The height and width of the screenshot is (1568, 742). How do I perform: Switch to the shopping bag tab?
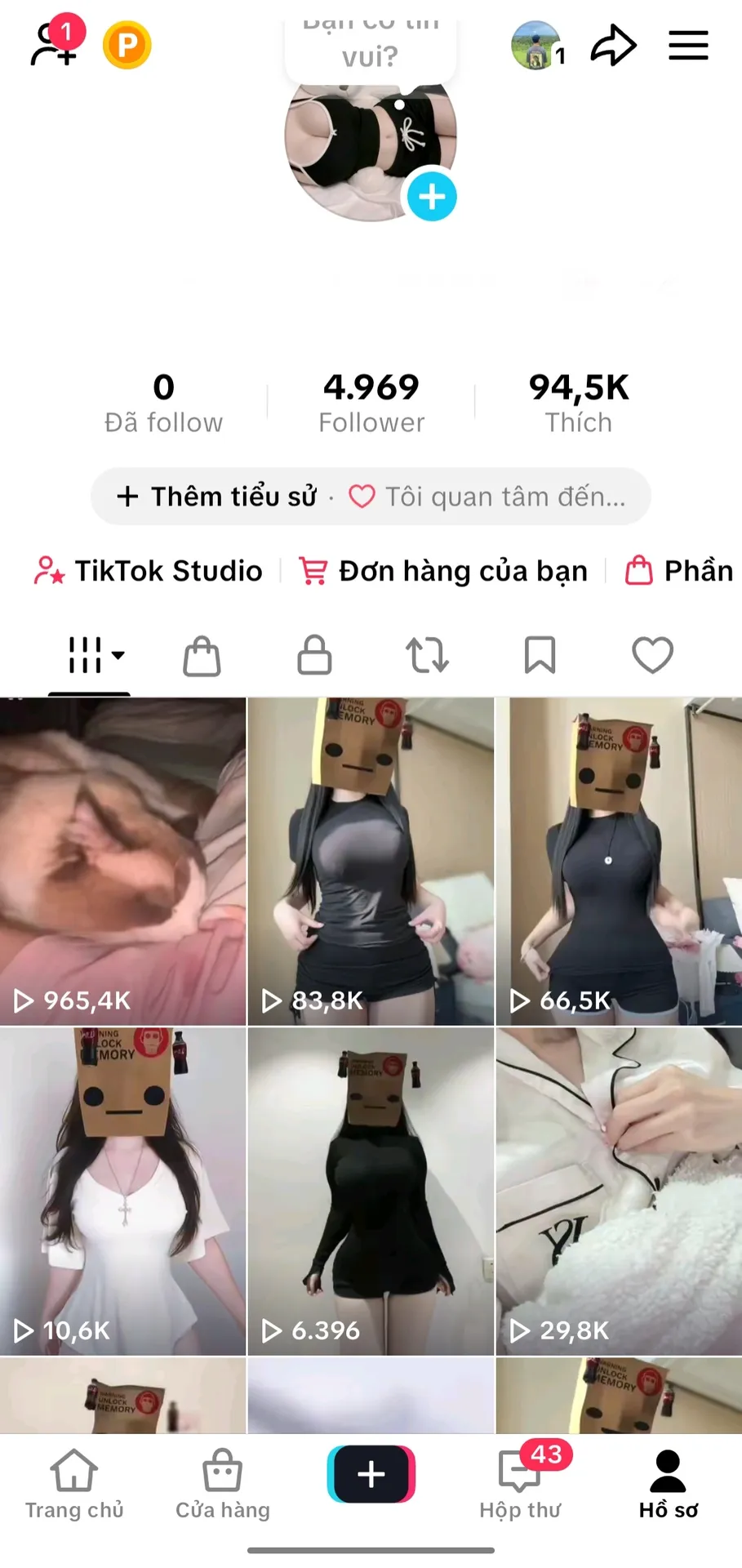(202, 656)
